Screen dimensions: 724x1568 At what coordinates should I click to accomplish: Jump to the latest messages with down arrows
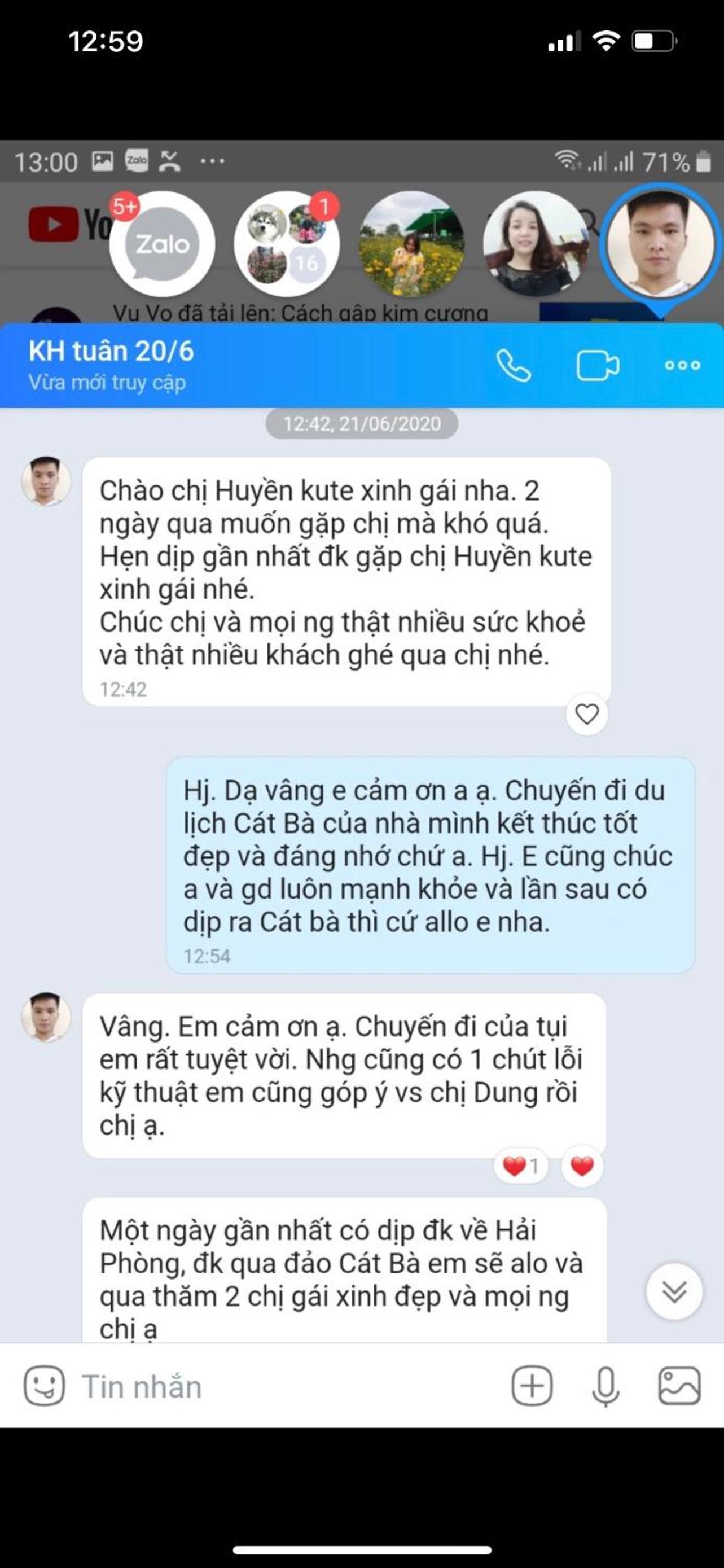coord(674,1291)
